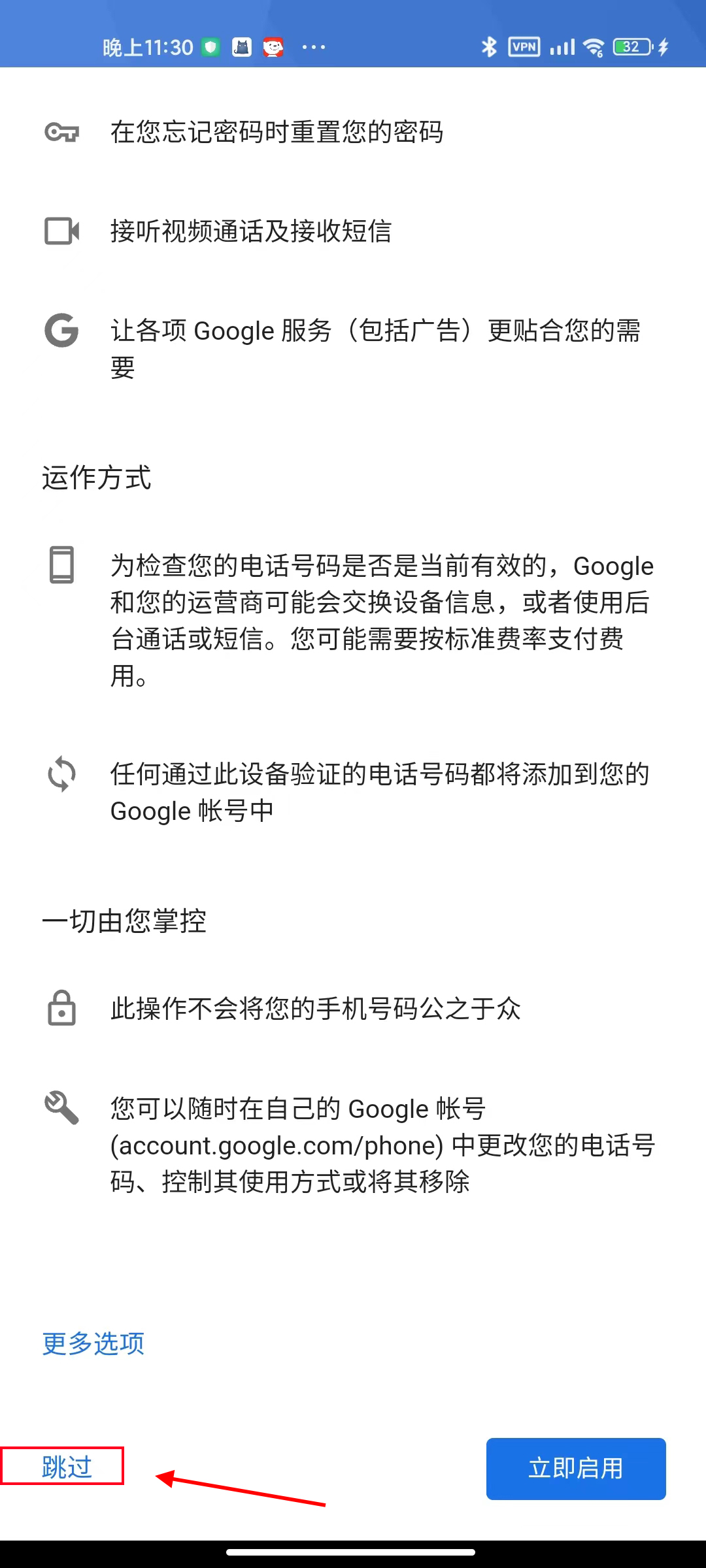Image resolution: width=706 pixels, height=1568 pixels.
Task: Click the Wi-Fi signal icon
Action: click(x=595, y=46)
